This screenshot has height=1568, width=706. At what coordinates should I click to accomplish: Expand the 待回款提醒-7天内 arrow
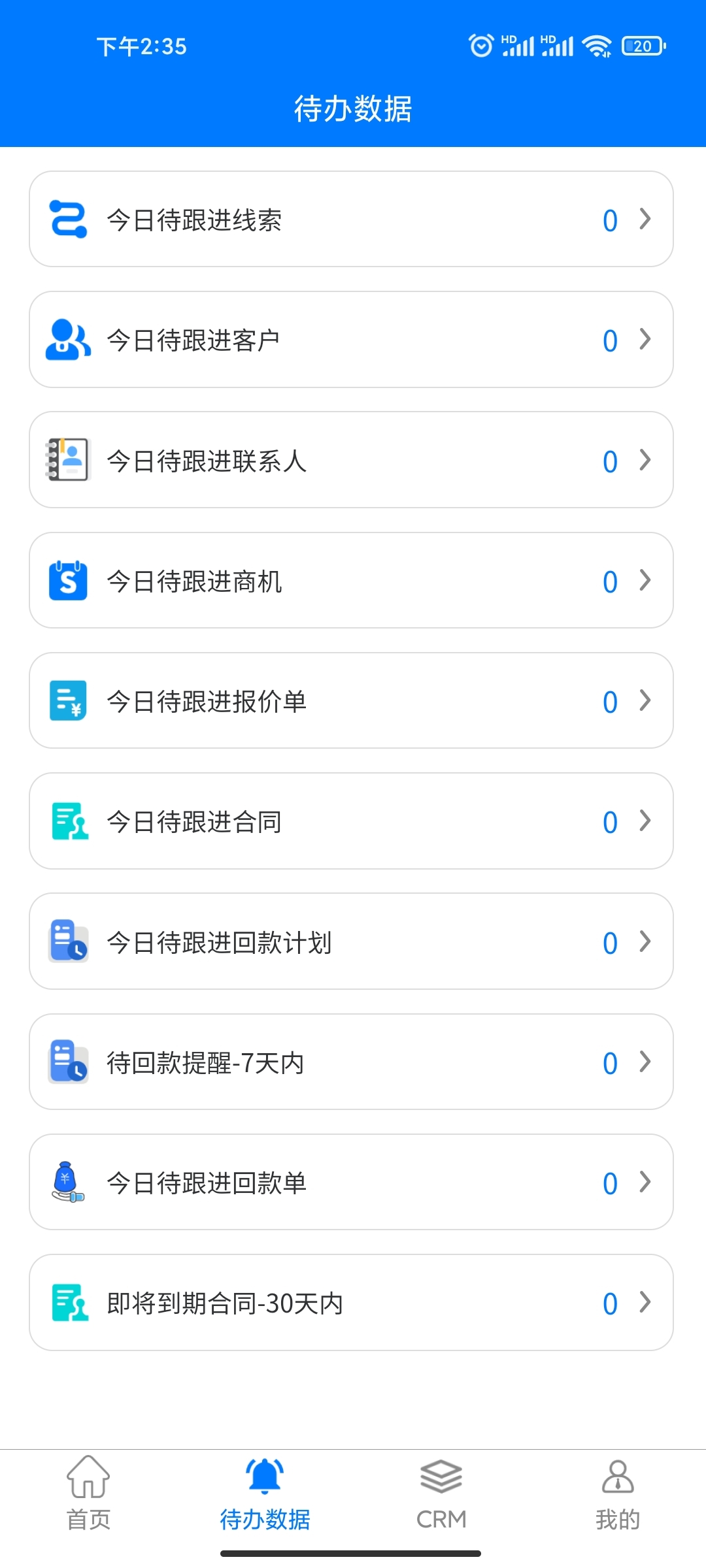click(x=644, y=1062)
